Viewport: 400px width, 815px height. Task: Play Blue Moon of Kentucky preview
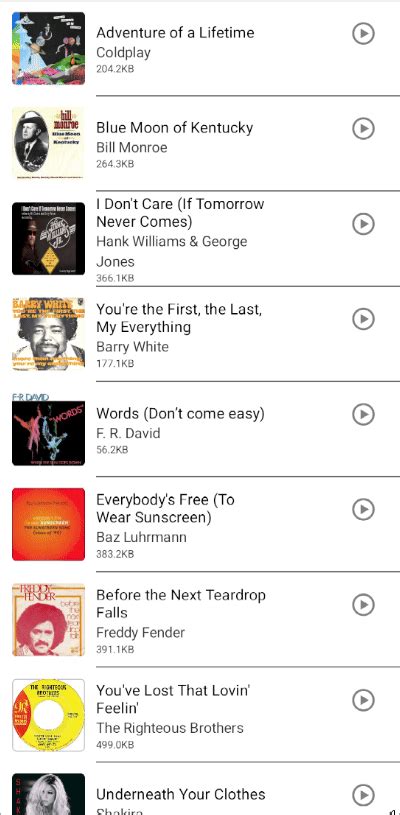[x=363, y=128]
